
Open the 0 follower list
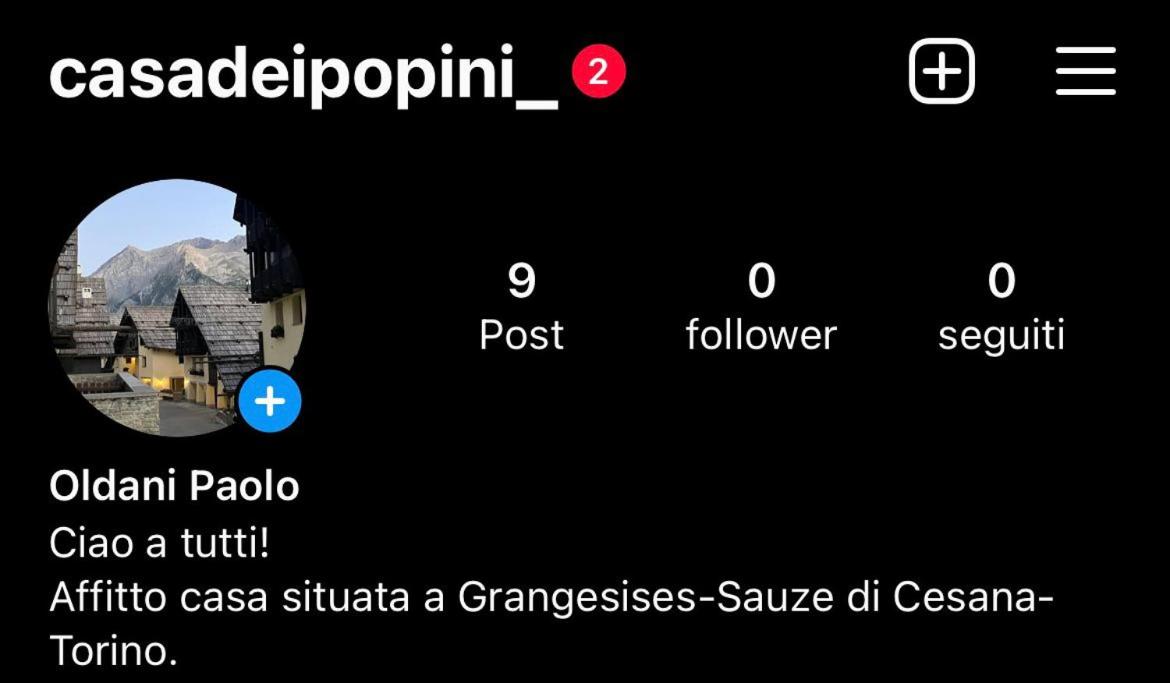[x=760, y=309]
